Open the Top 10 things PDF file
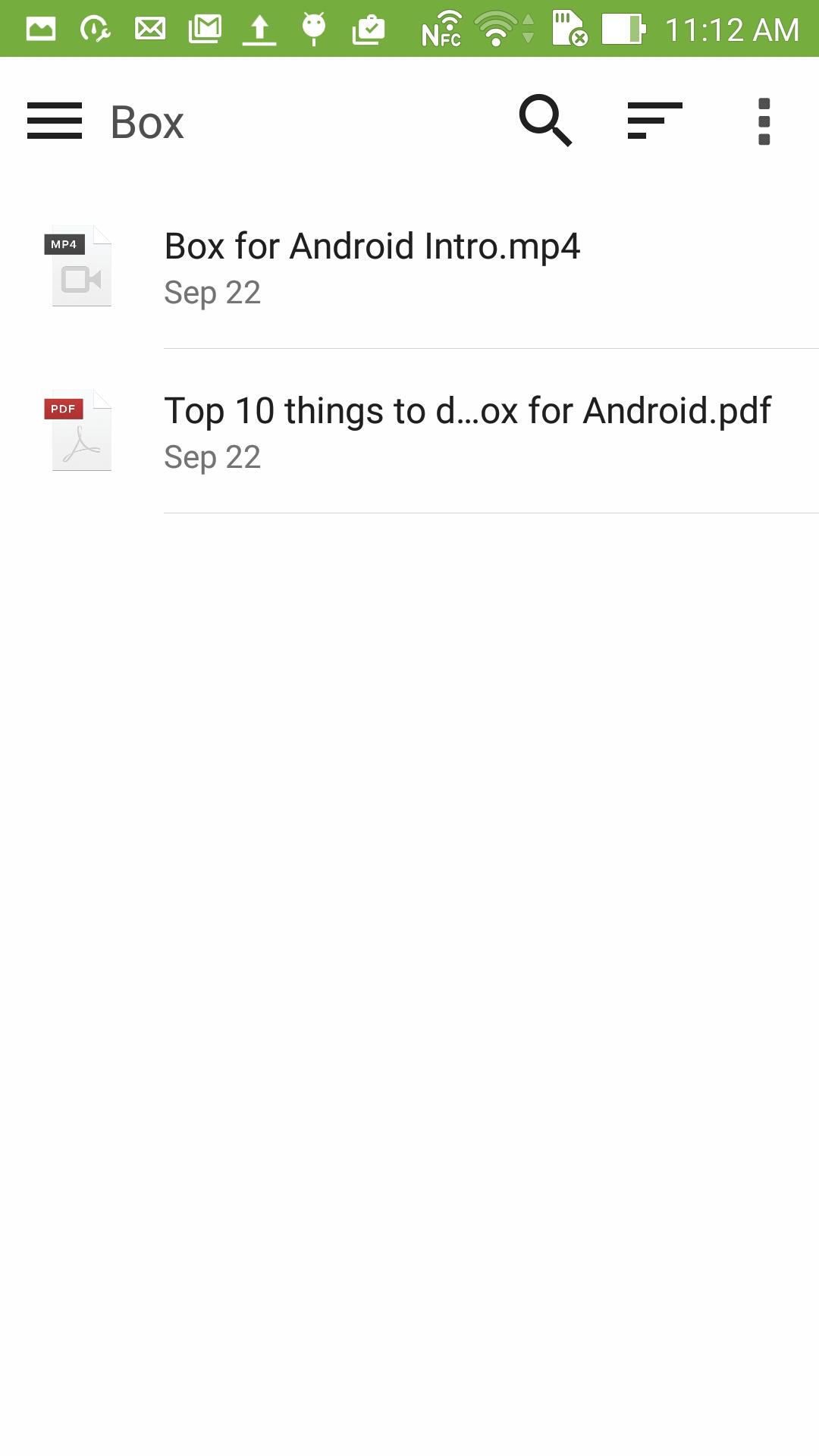Screen dimensions: 819x1456 (x=409, y=431)
